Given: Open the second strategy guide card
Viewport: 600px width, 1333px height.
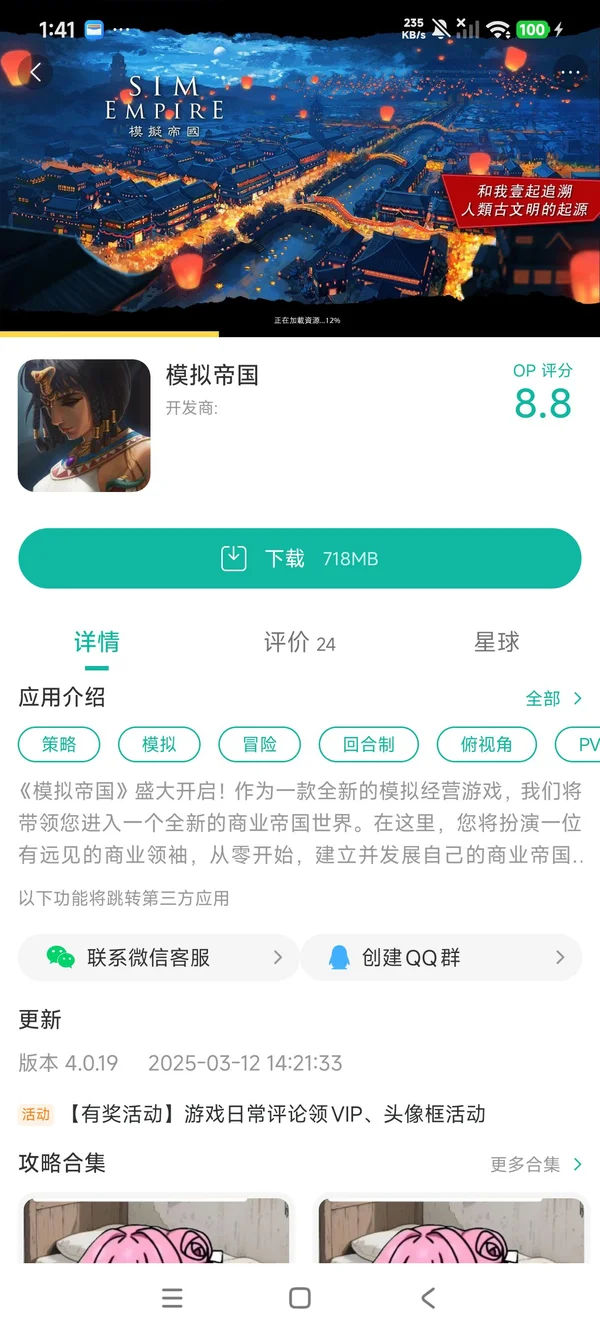Looking at the screenshot, I should [450, 1228].
